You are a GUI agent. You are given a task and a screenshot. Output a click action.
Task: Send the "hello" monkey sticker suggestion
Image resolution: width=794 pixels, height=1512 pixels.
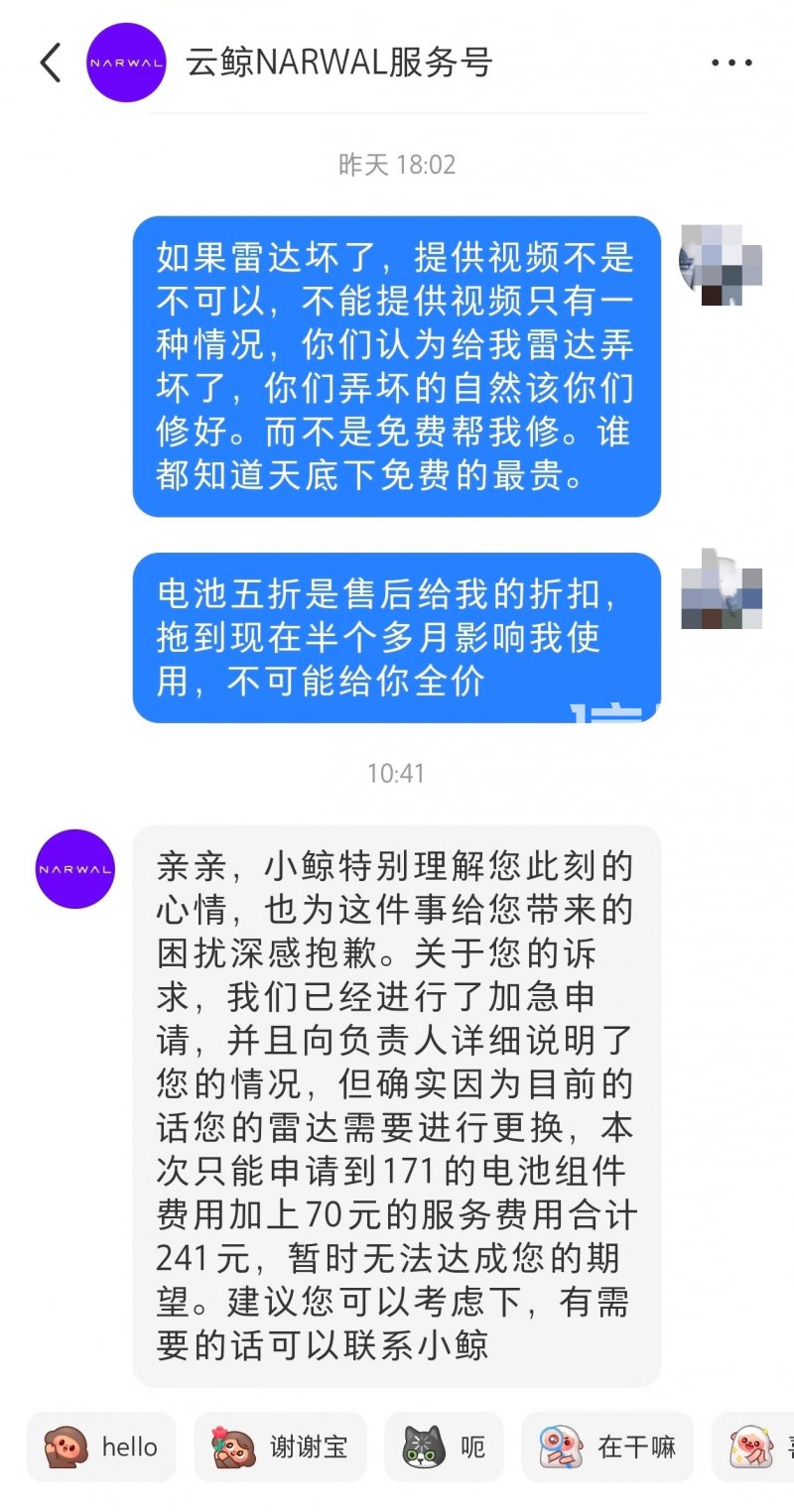[101, 1448]
